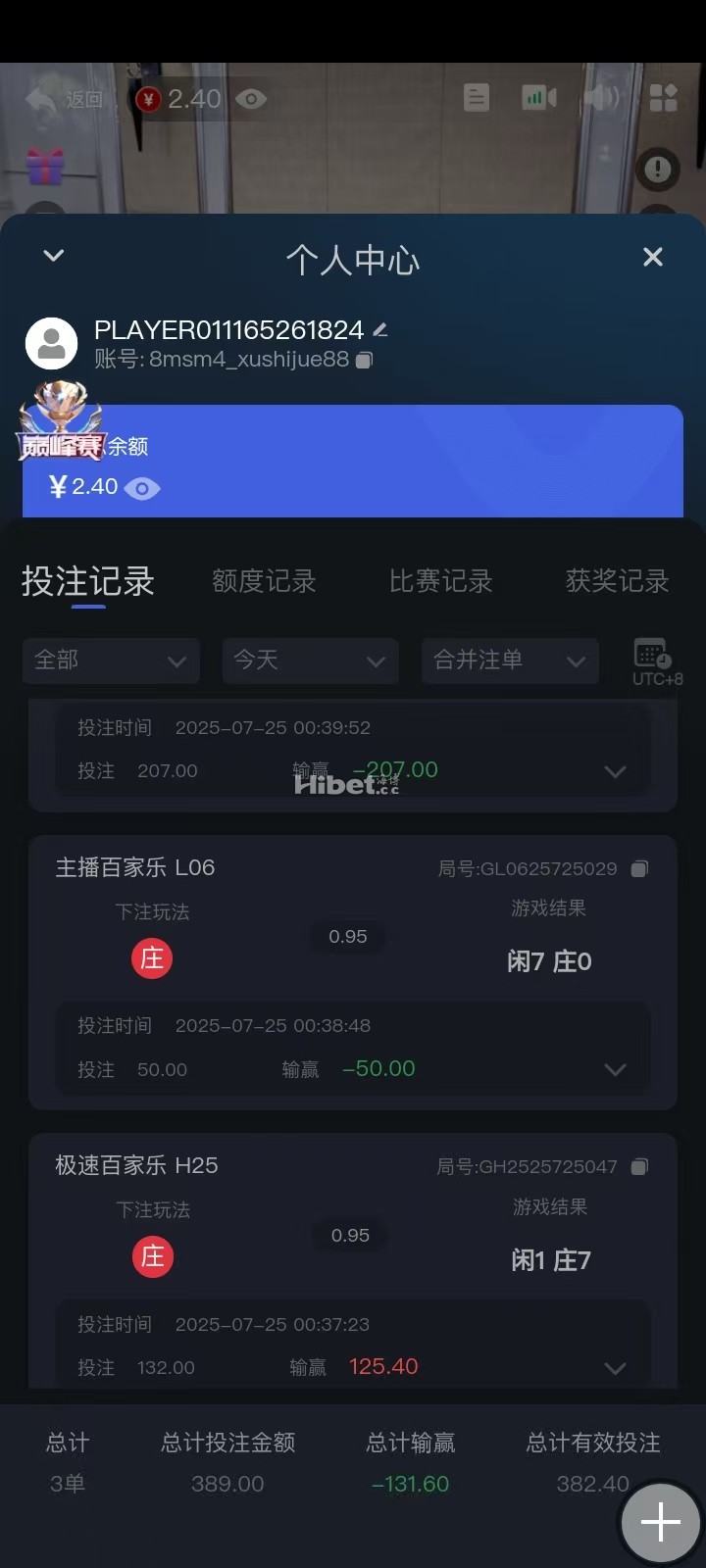
Task: Switch to the 比赛记录 tab
Action: tap(440, 581)
